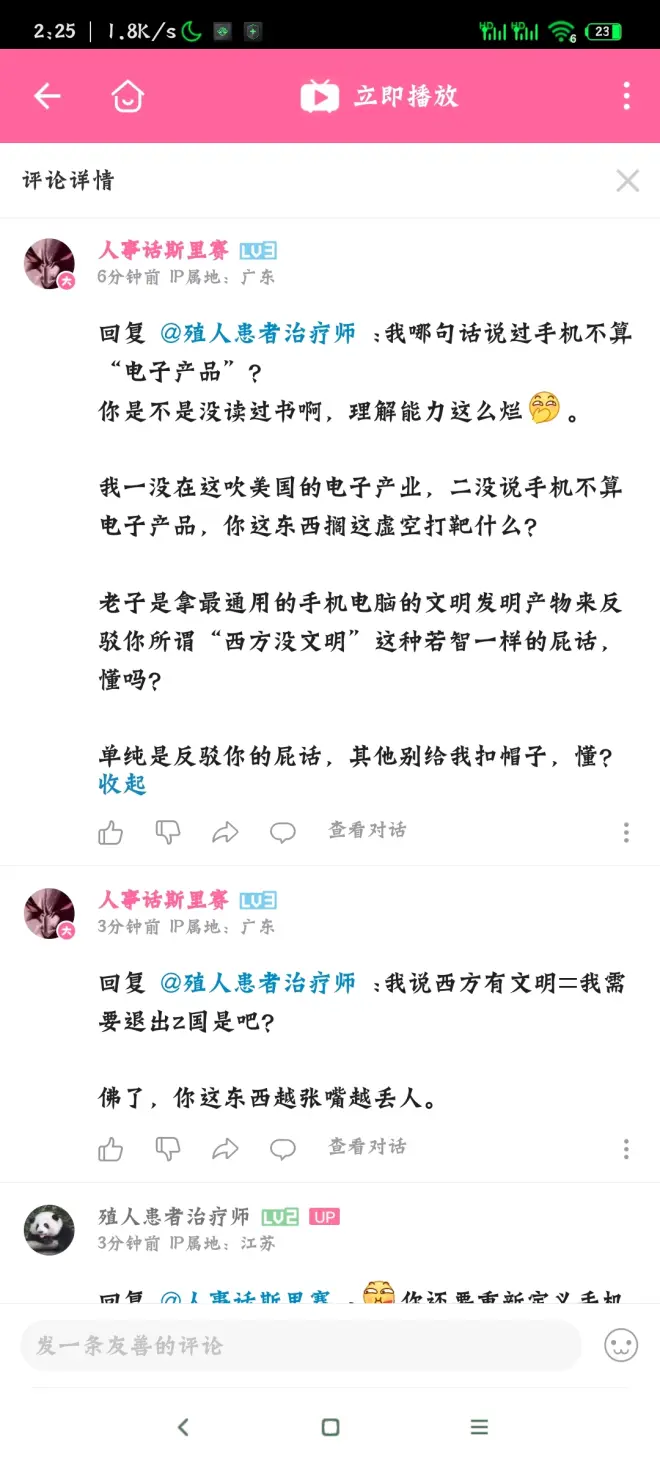This screenshot has width=660, height=1467.
Task: Open 查看对话 under the 6分钟前 comment
Action: click(367, 830)
